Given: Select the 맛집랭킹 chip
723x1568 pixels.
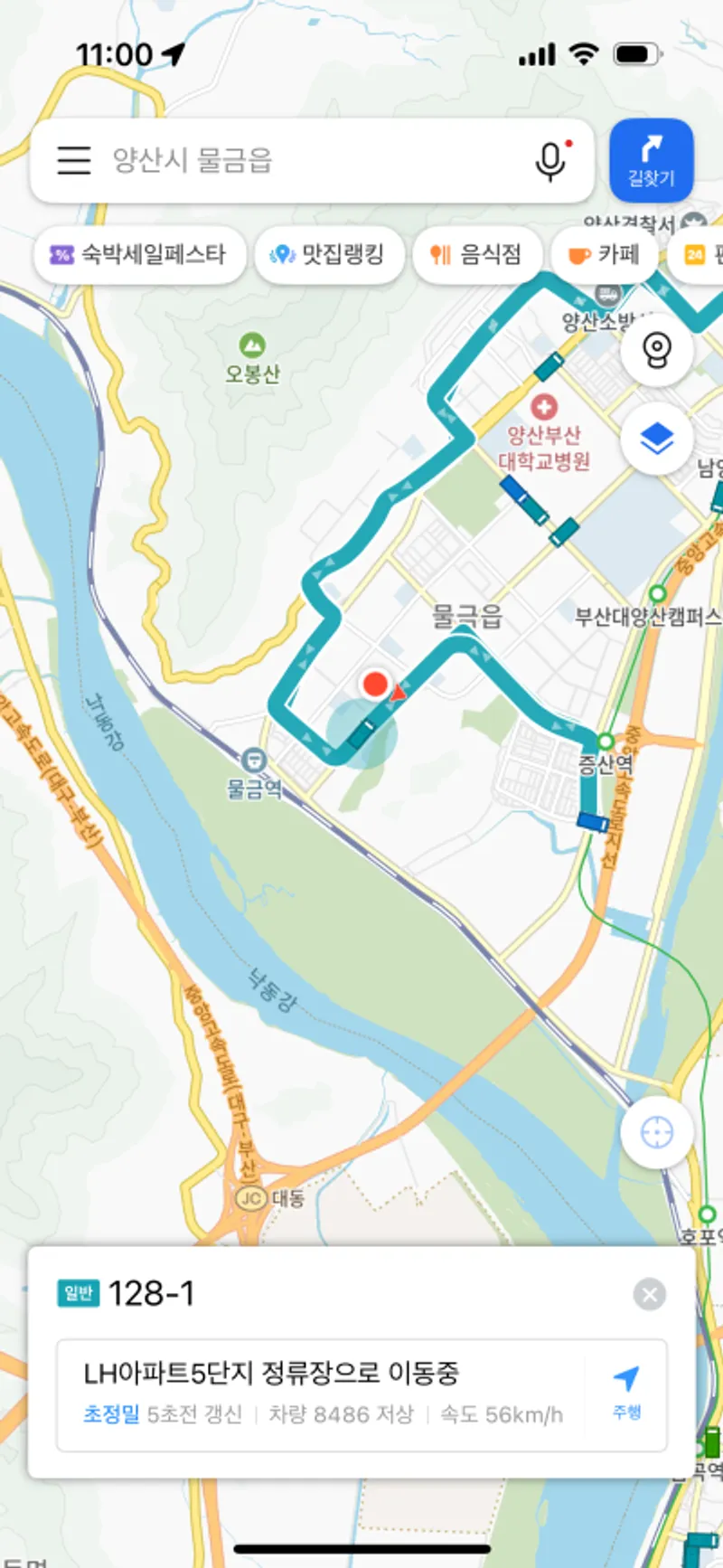Looking at the screenshot, I should pyautogui.click(x=329, y=255).
